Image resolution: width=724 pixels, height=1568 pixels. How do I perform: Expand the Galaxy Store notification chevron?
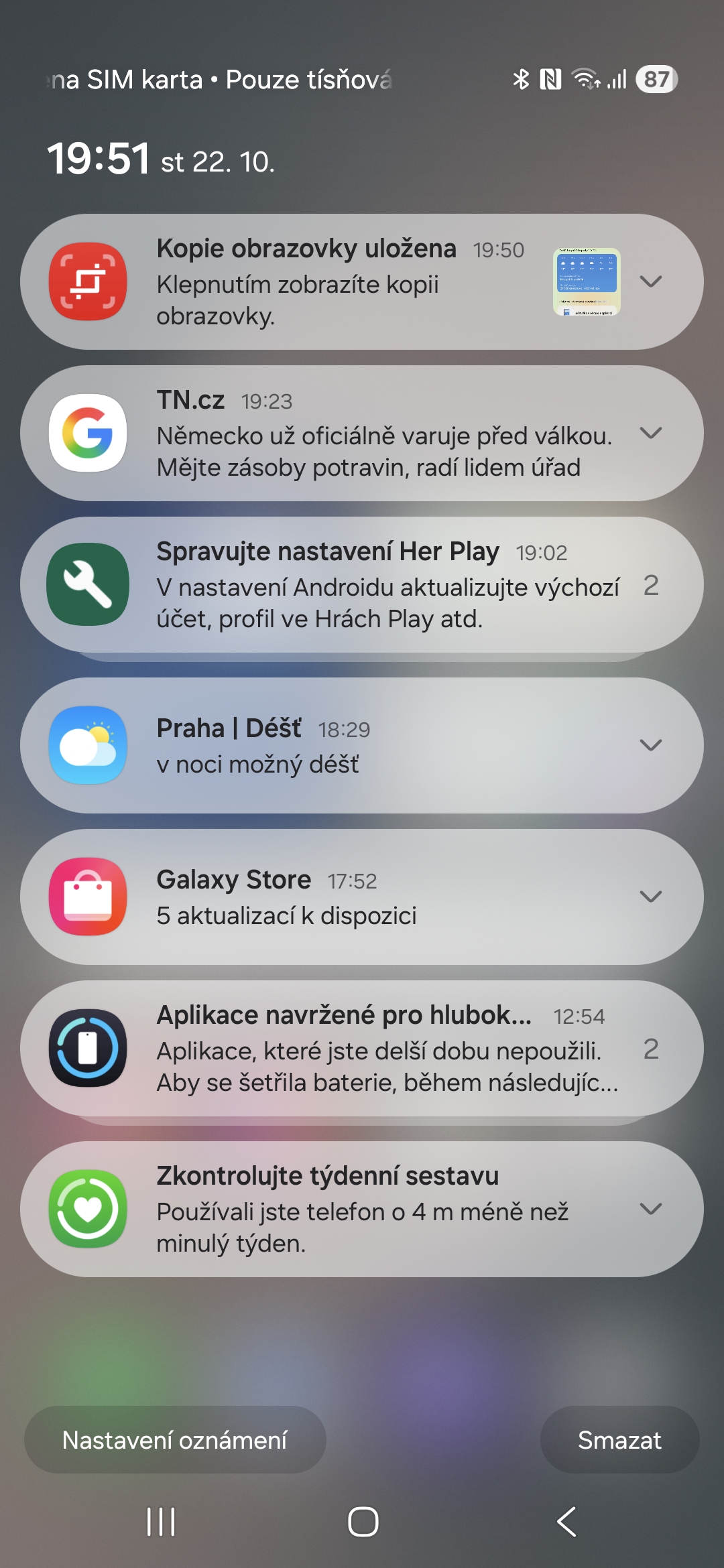pos(650,897)
